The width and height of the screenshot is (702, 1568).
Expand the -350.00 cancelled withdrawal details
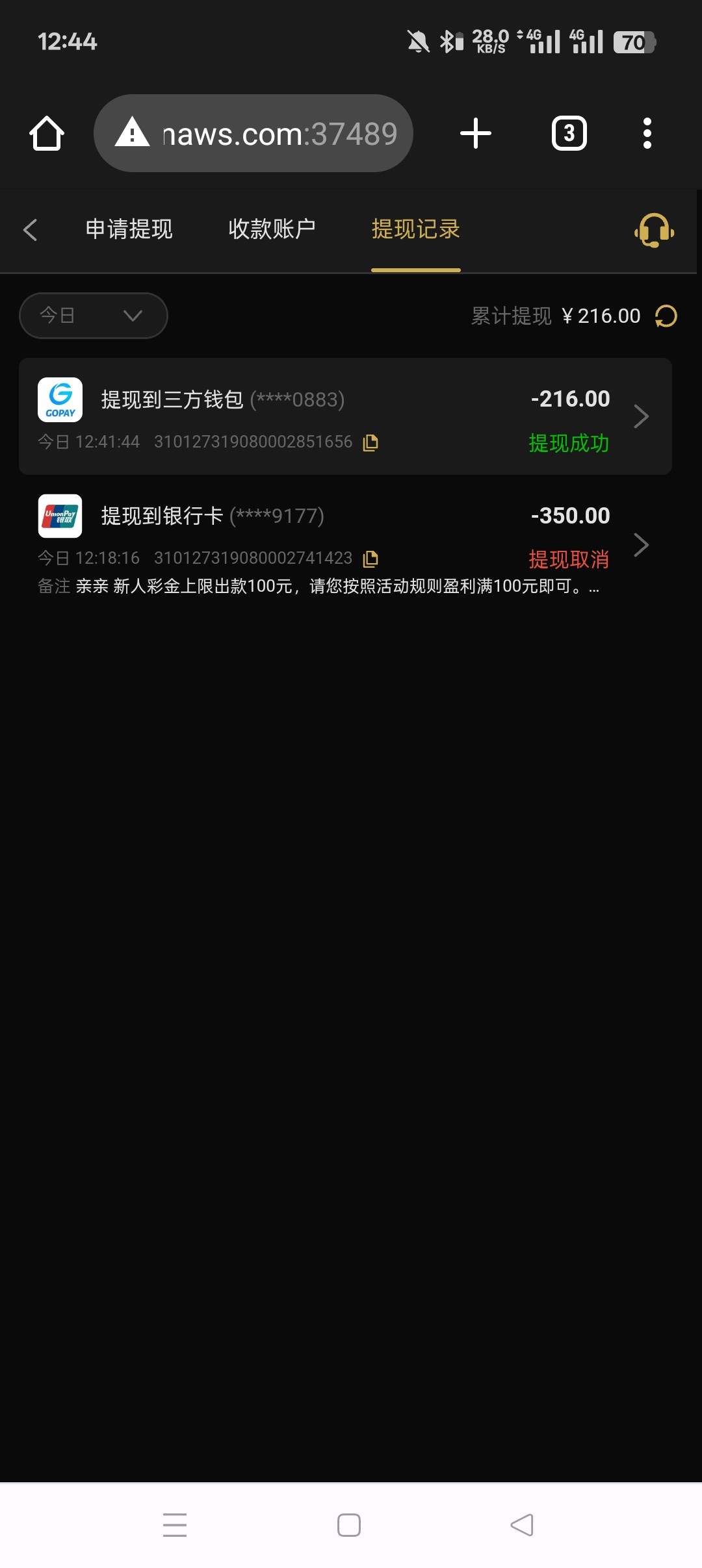[641, 544]
